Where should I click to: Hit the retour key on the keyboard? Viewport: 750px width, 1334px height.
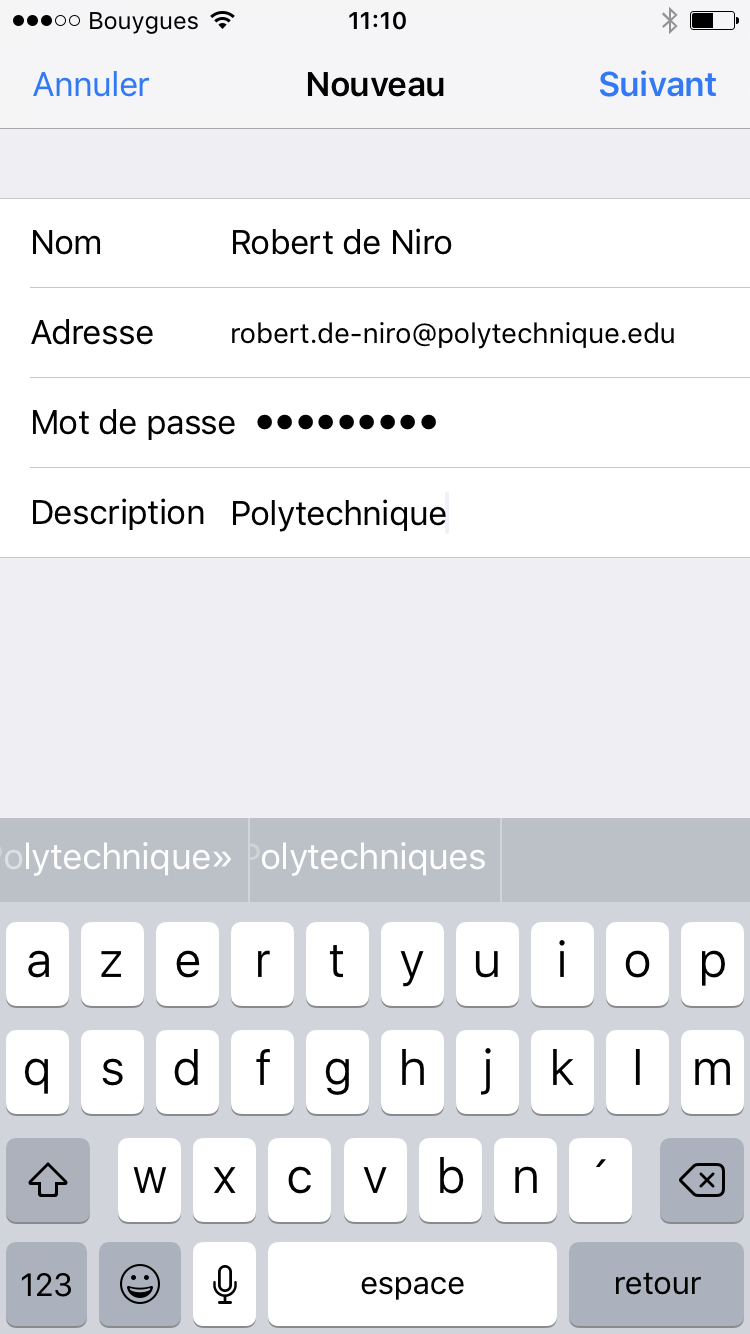point(656,1284)
